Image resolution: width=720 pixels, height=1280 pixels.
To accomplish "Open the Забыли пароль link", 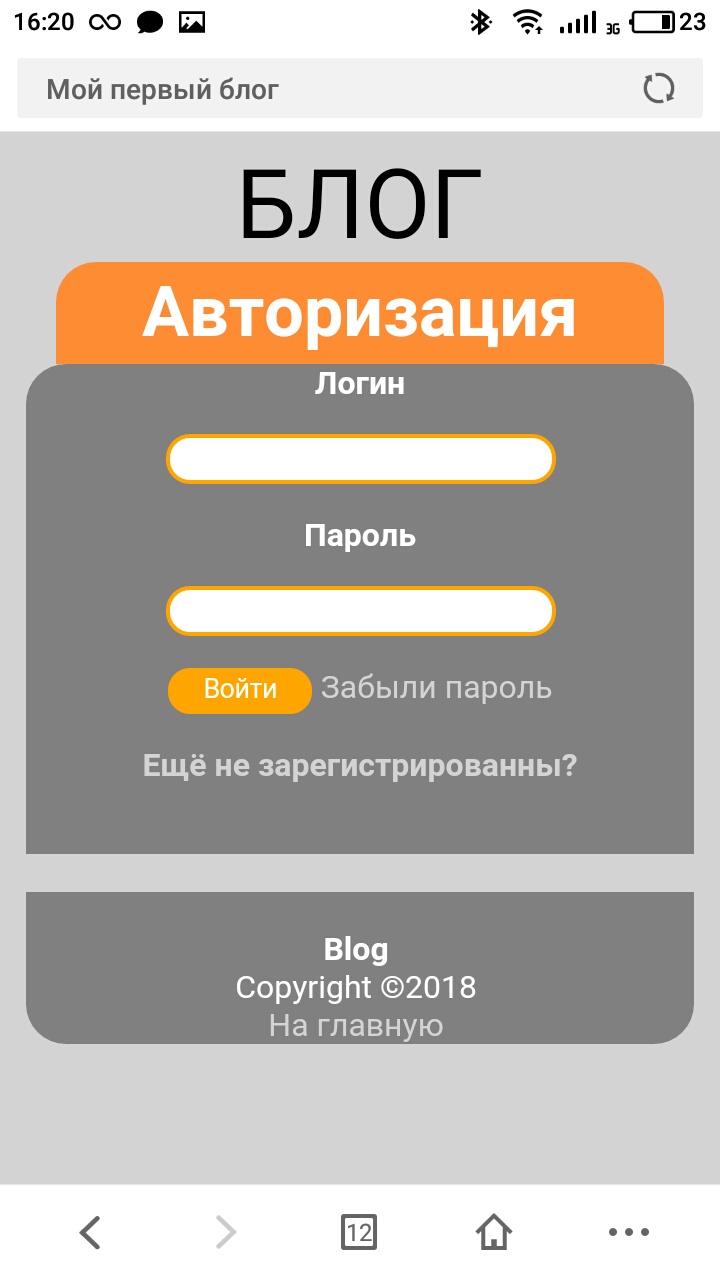I will tap(436, 688).
